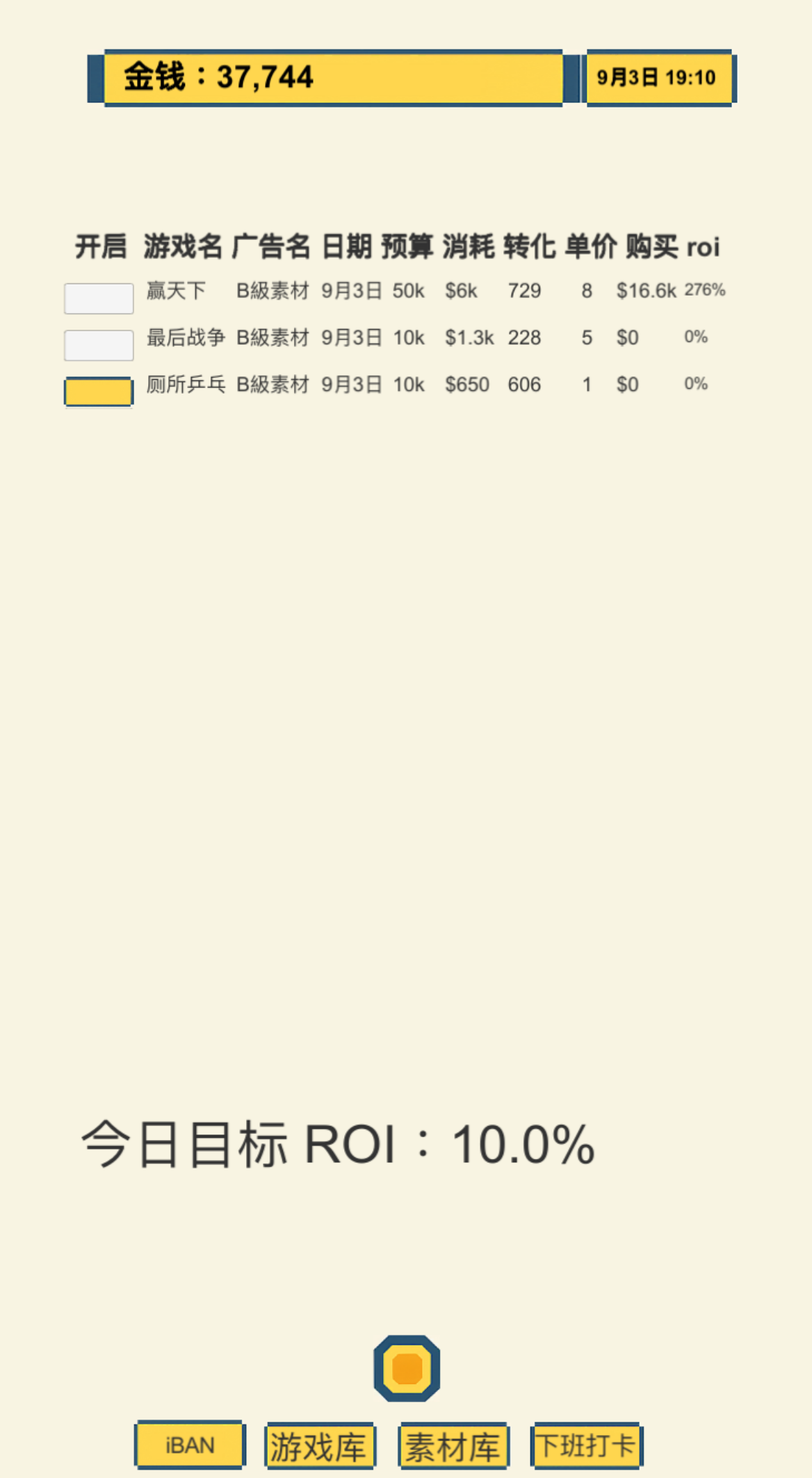
Task: Clock out with 下班打卡
Action: point(586,1445)
